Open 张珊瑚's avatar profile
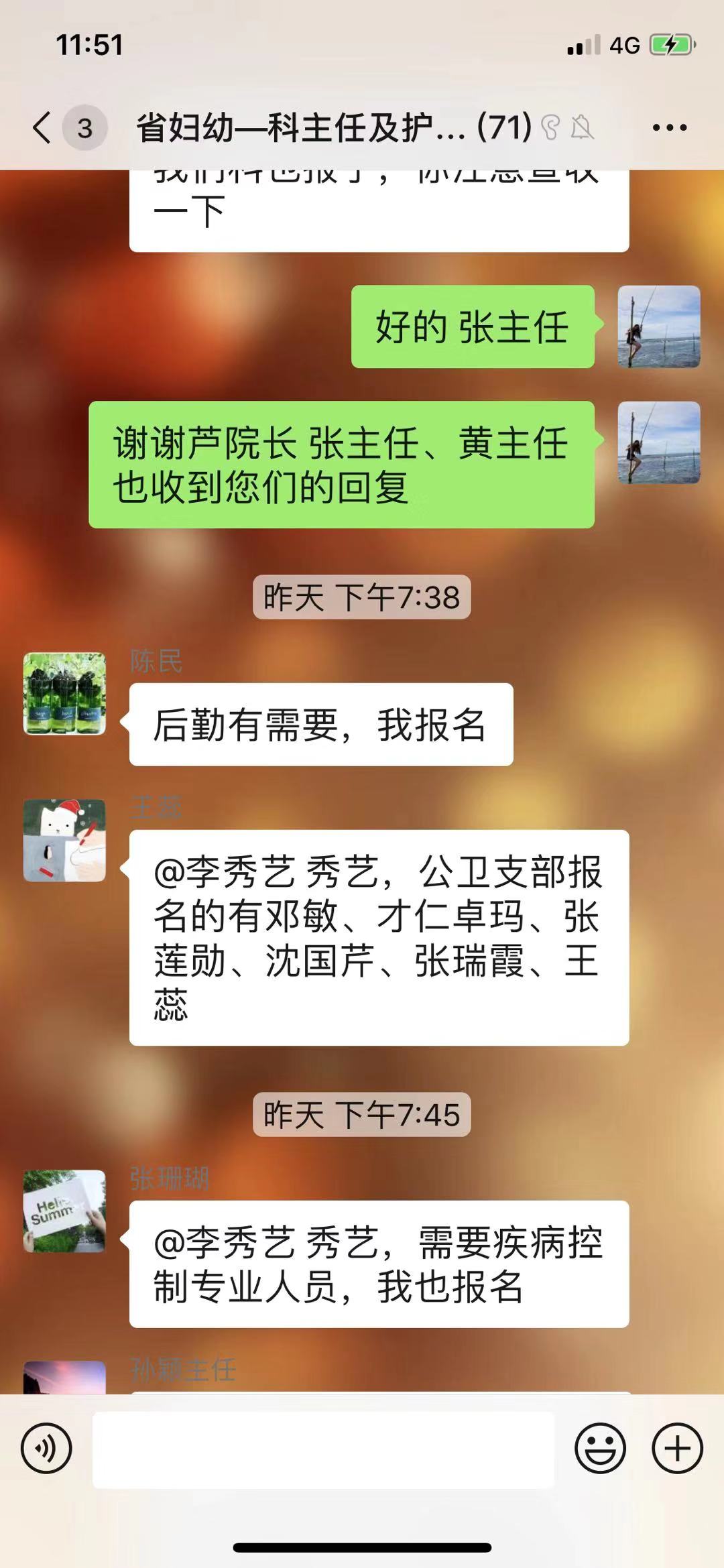This screenshot has height=1568, width=724. [x=65, y=1211]
